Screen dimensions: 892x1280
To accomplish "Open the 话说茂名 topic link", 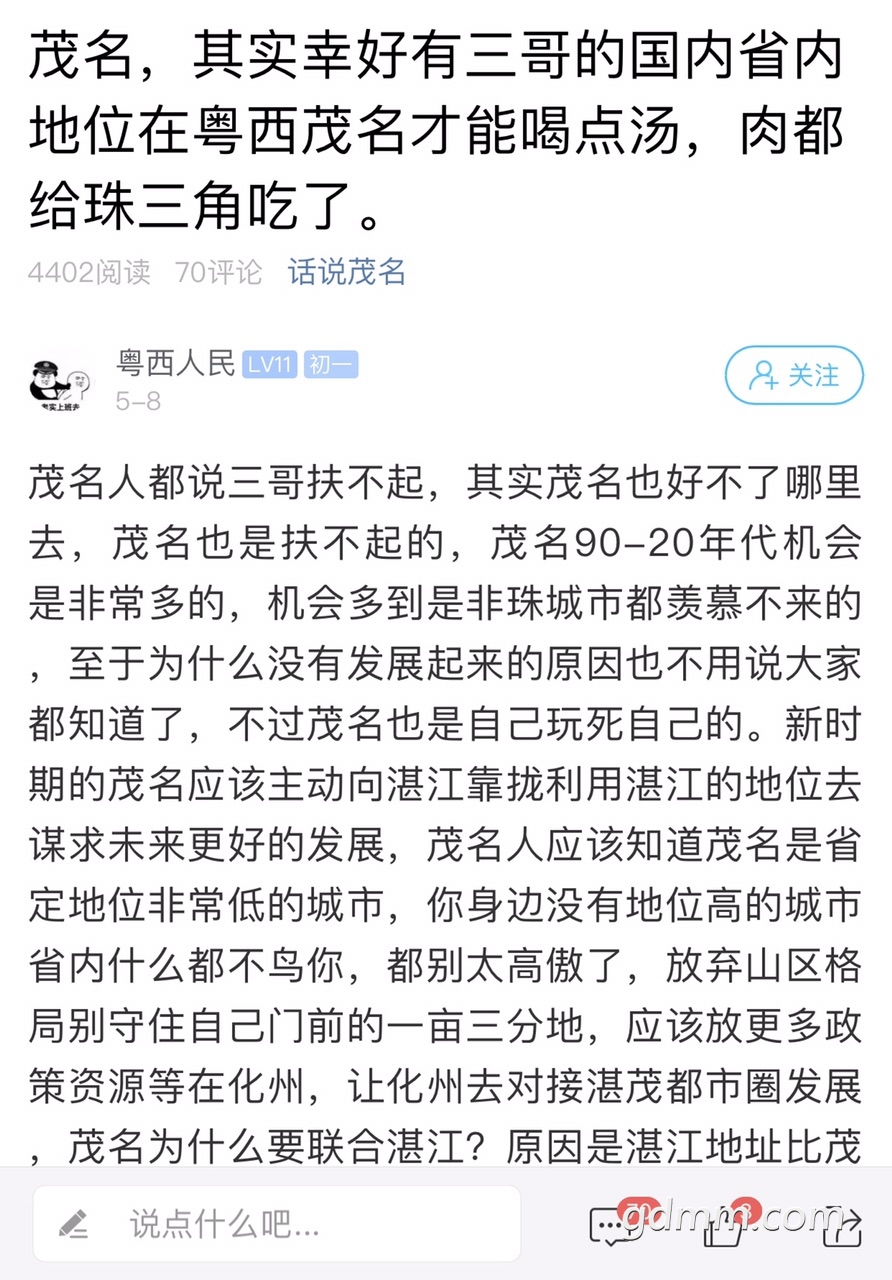I will pyautogui.click(x=347, y=271).
